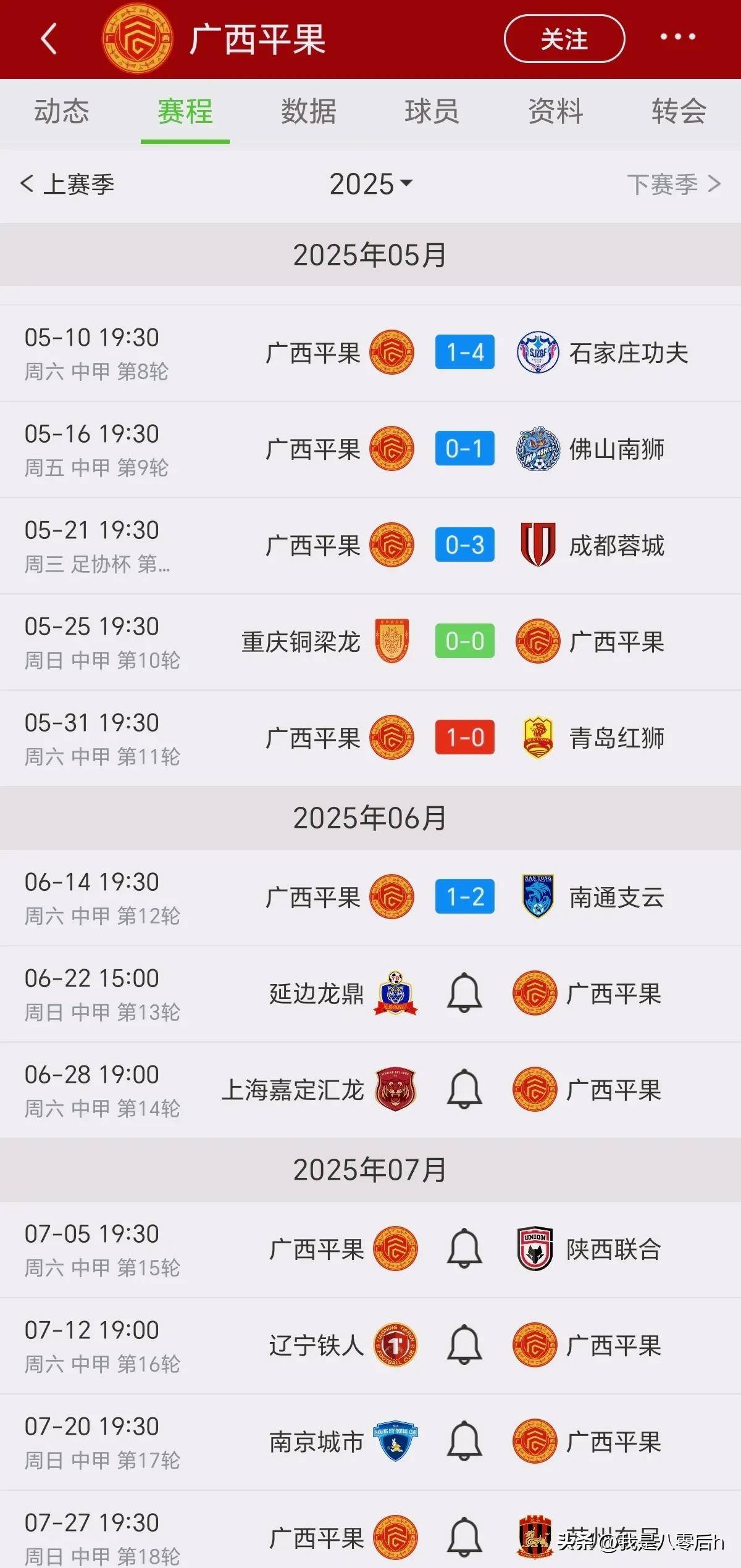Enable the reminder bell for 上海嘉定汇龙 match

point(464,1090)
